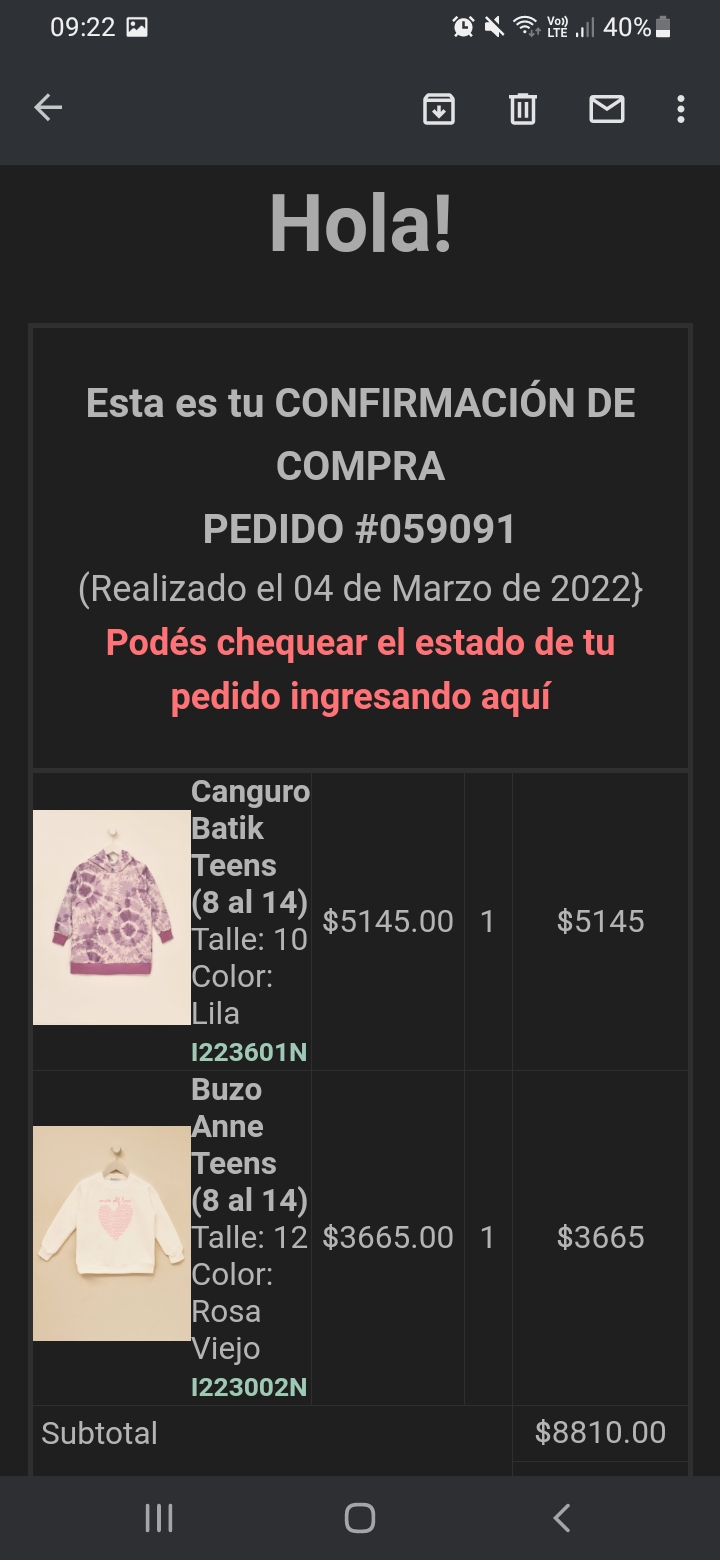Open recent apps from navigation bar
The image size is (720, 1560).
coord(159,1518)
